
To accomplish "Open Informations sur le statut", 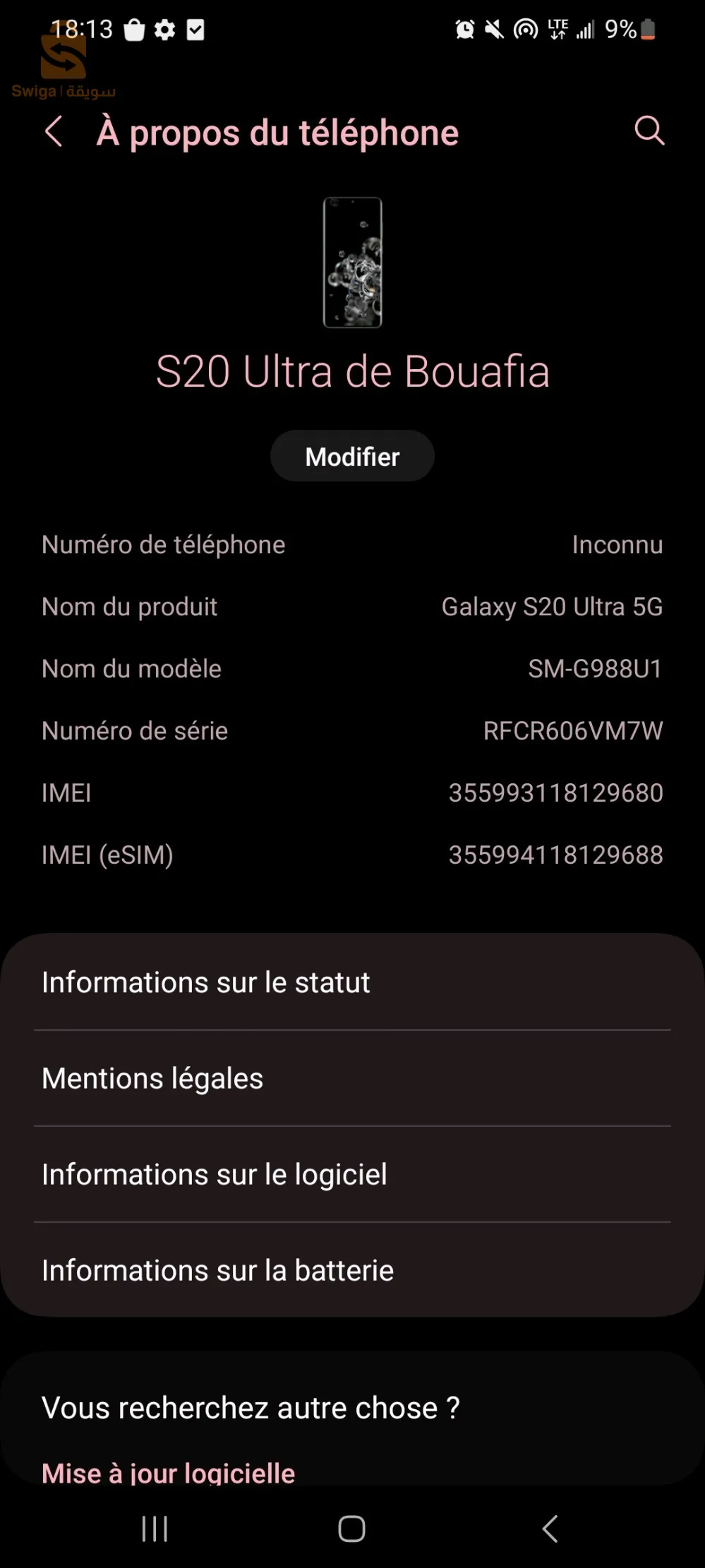I will [x=352, y=982].
